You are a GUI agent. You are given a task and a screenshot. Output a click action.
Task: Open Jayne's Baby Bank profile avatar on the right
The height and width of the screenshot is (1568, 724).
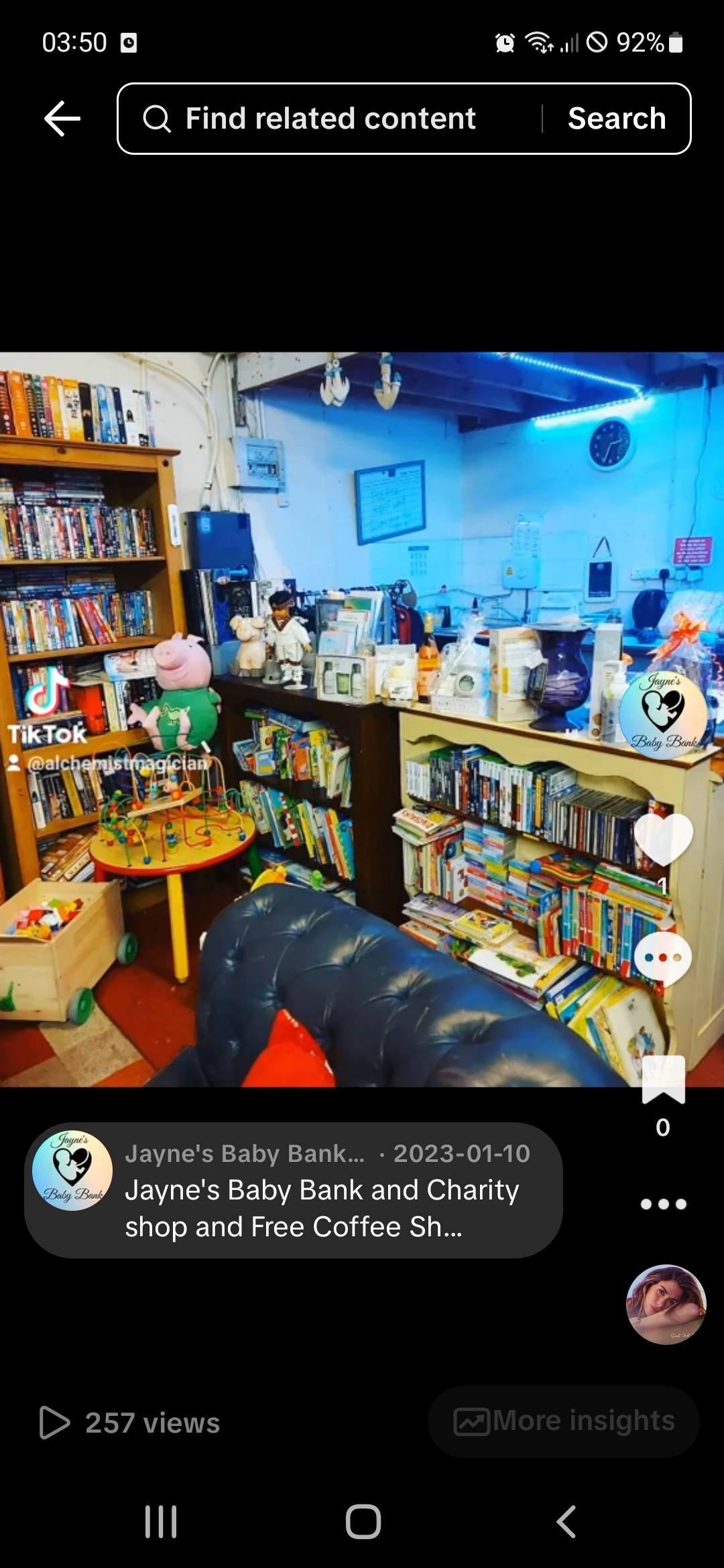tap(663, 715)
